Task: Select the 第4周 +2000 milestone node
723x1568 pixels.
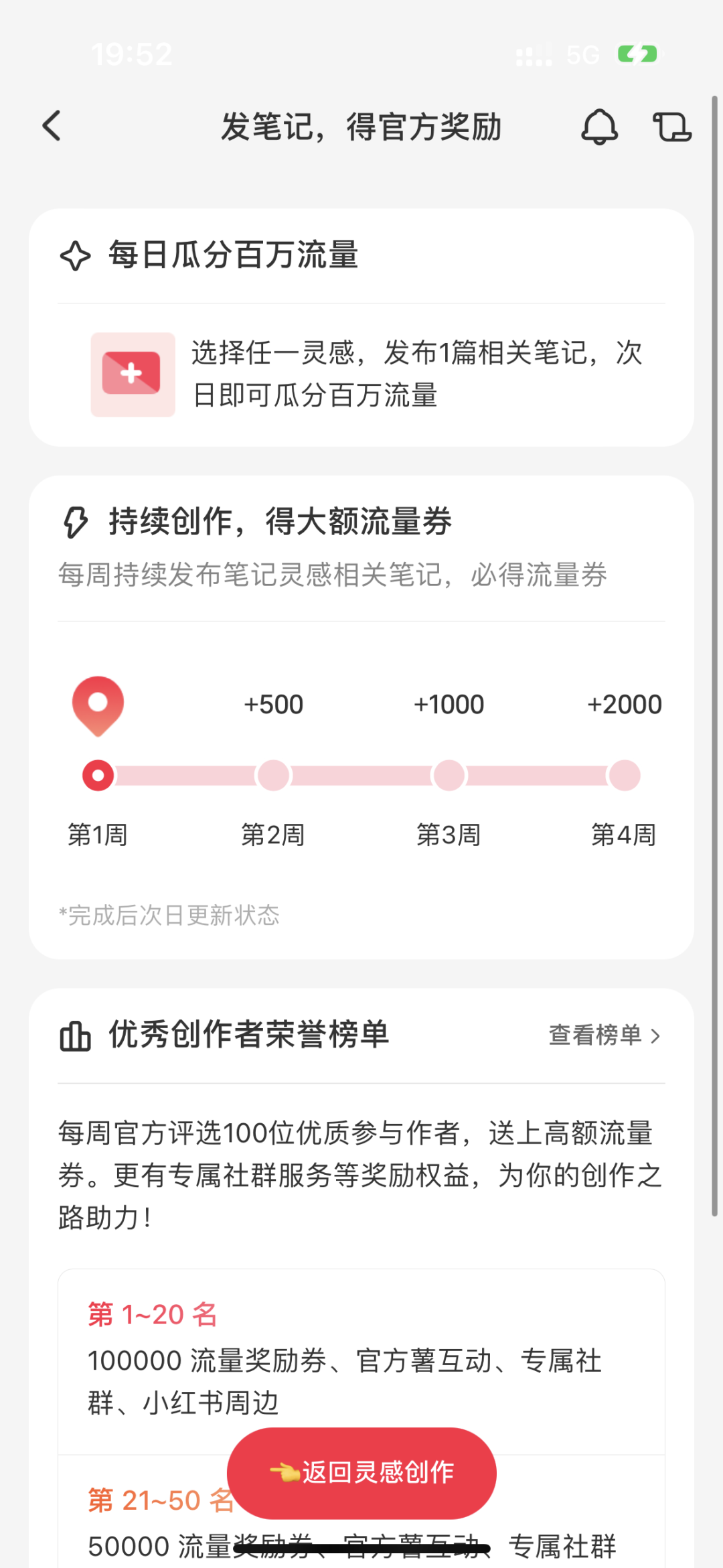Action: 624,774
